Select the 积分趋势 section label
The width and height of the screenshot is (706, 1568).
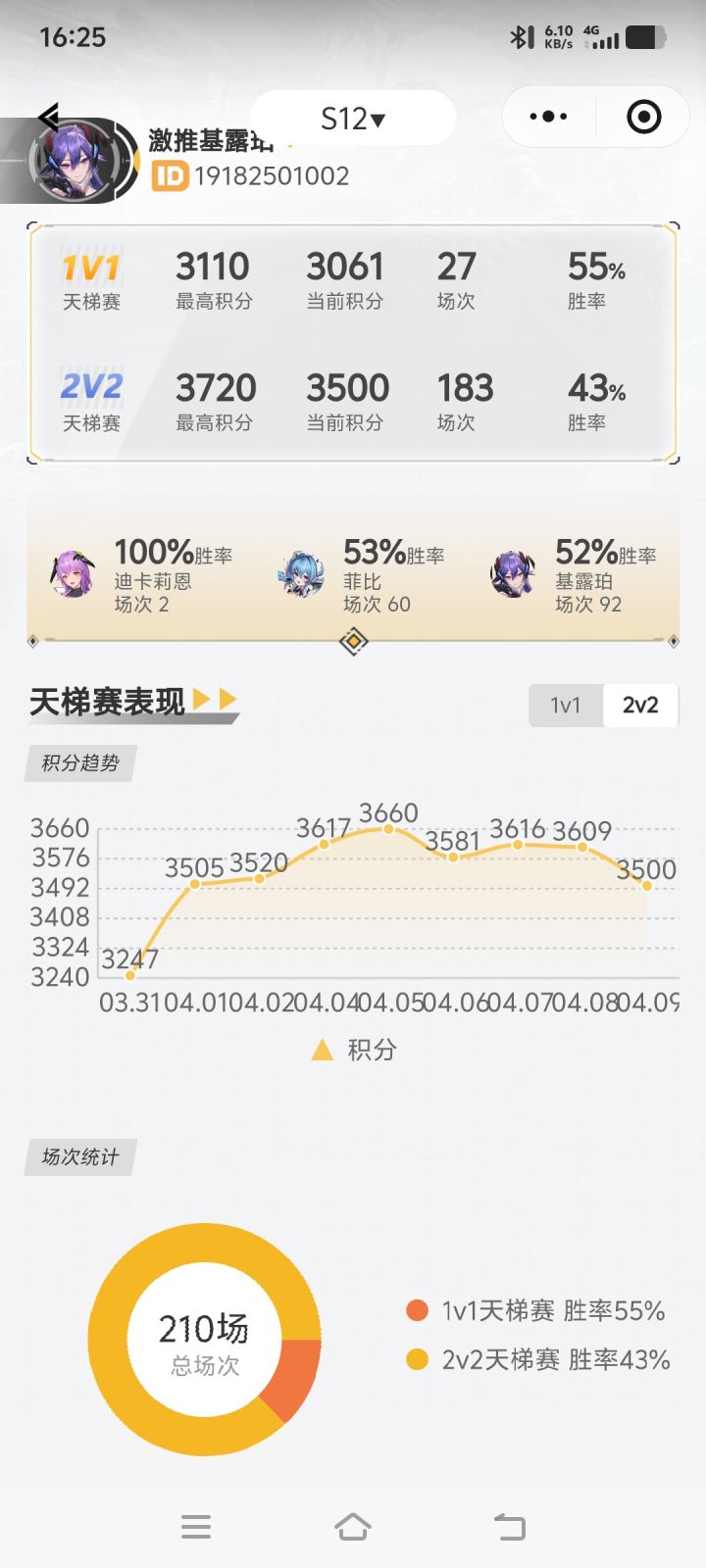click(x=82, y=762)
